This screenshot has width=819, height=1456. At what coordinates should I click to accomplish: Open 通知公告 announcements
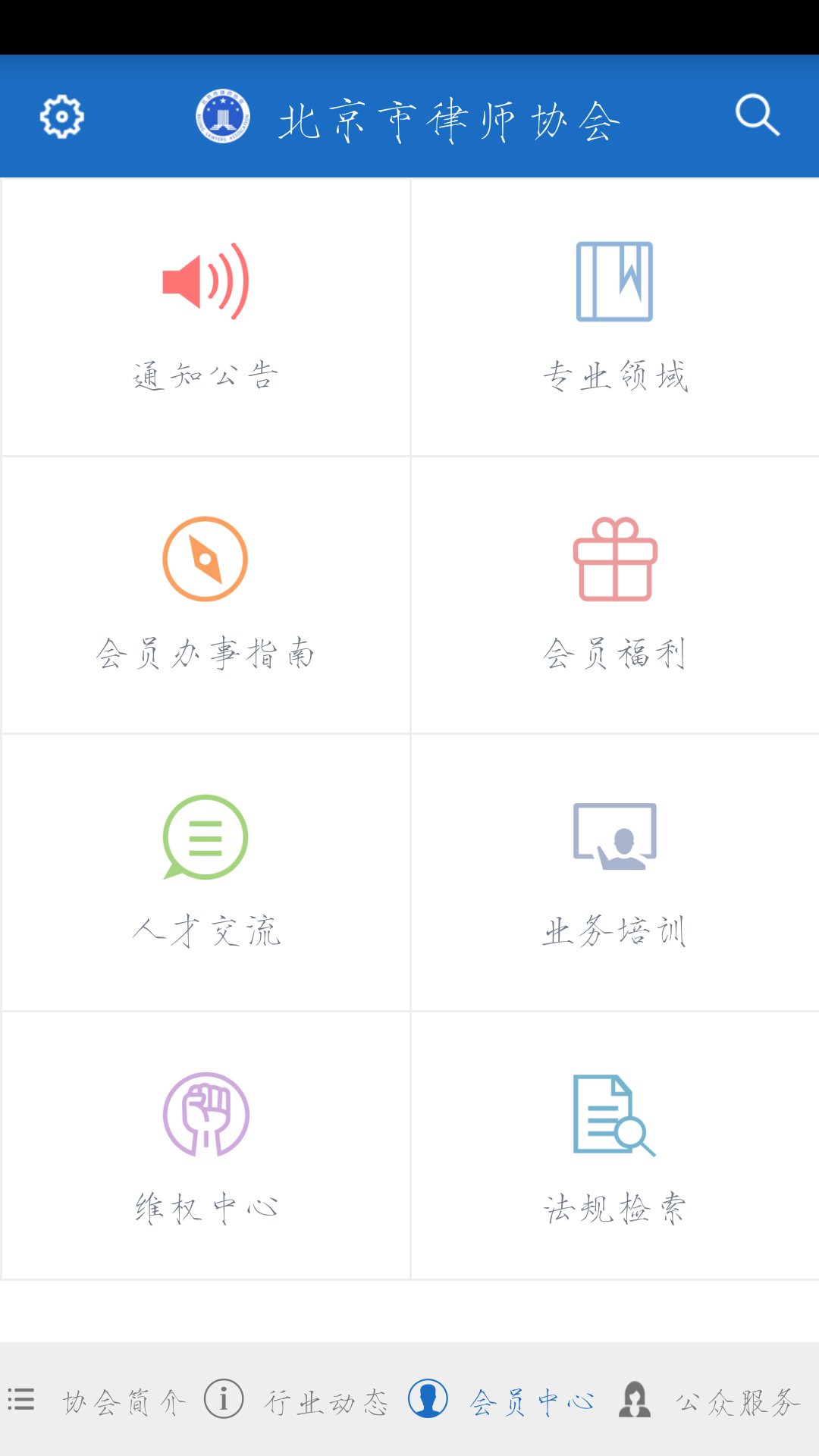point(206,317)
